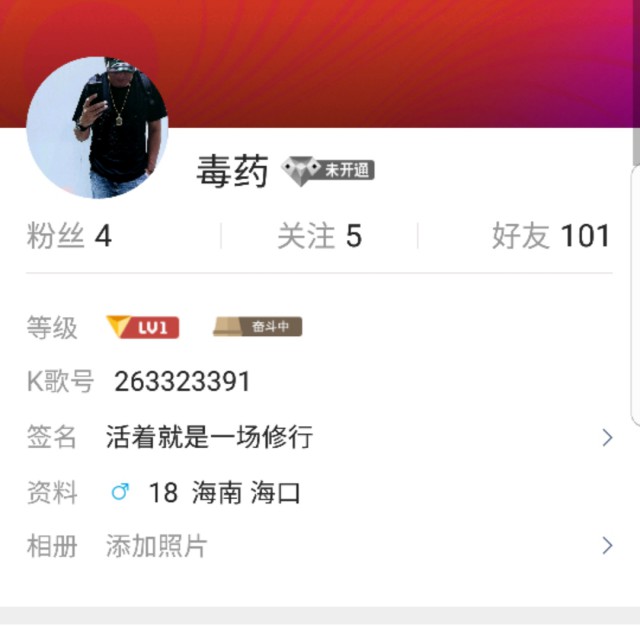View the 粉丝 followers list
The image size is (640, 640).
[69, 236]
